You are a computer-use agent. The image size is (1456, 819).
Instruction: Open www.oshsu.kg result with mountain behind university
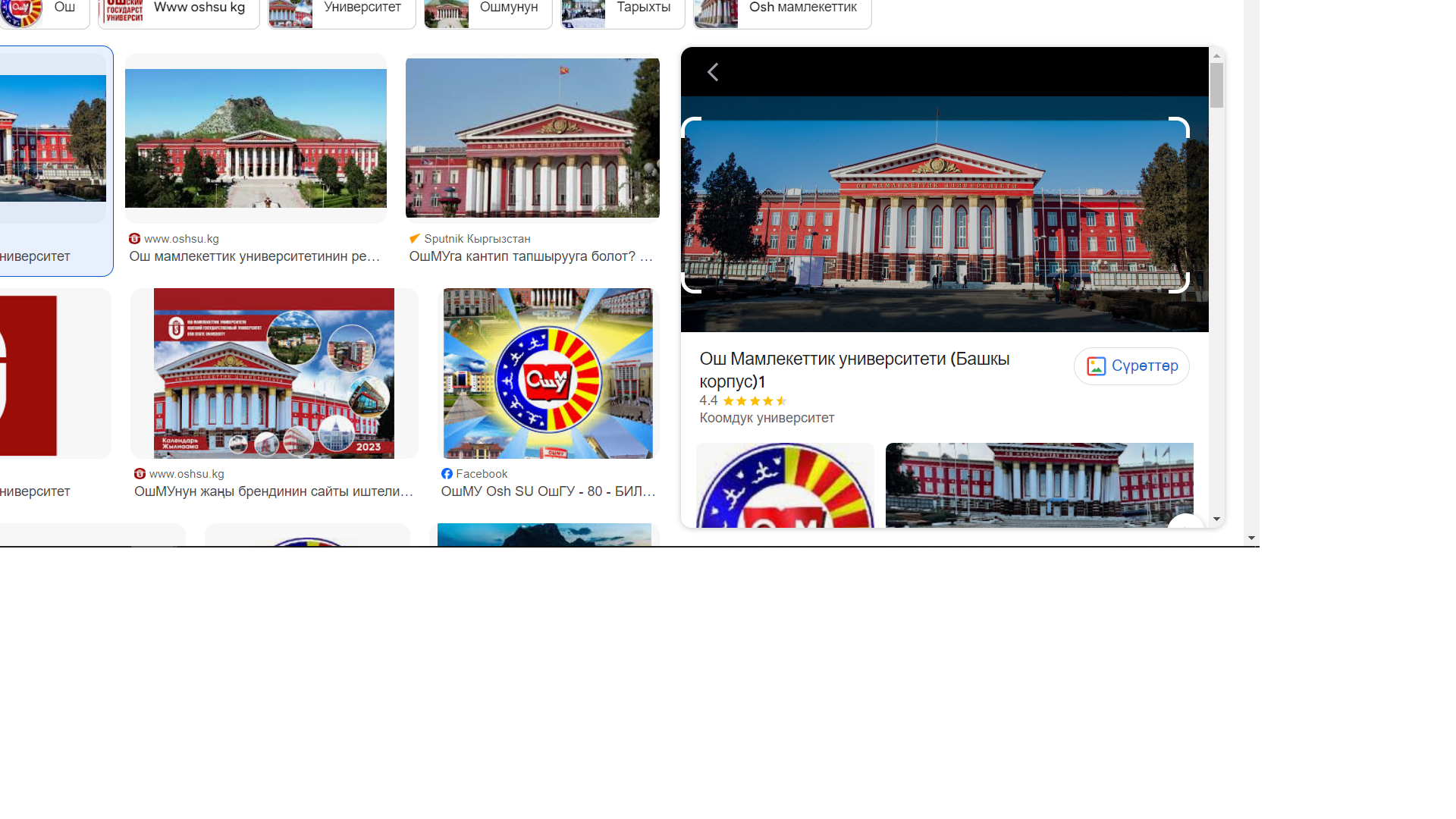tap(256, 138)
